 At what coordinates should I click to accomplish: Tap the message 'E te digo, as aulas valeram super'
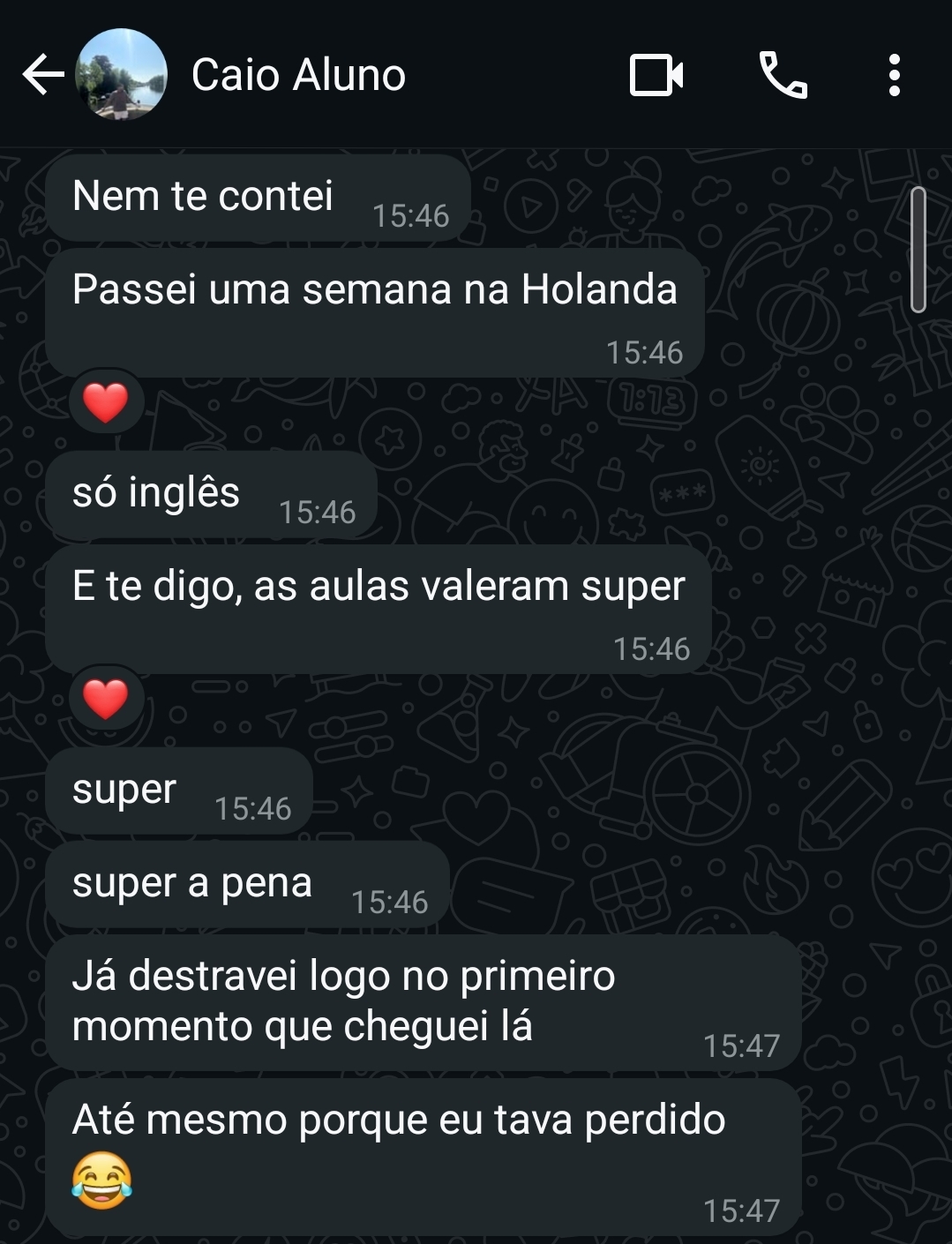pyautogui.click(x=378, y=584)
